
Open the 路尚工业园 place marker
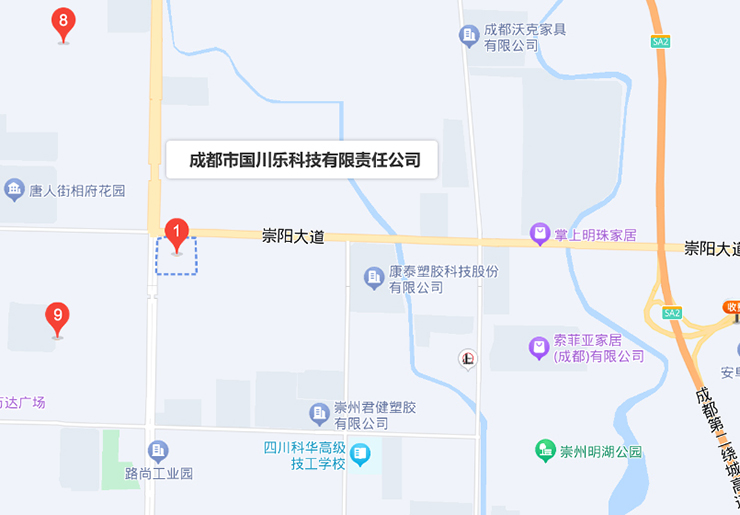point(158,452)
